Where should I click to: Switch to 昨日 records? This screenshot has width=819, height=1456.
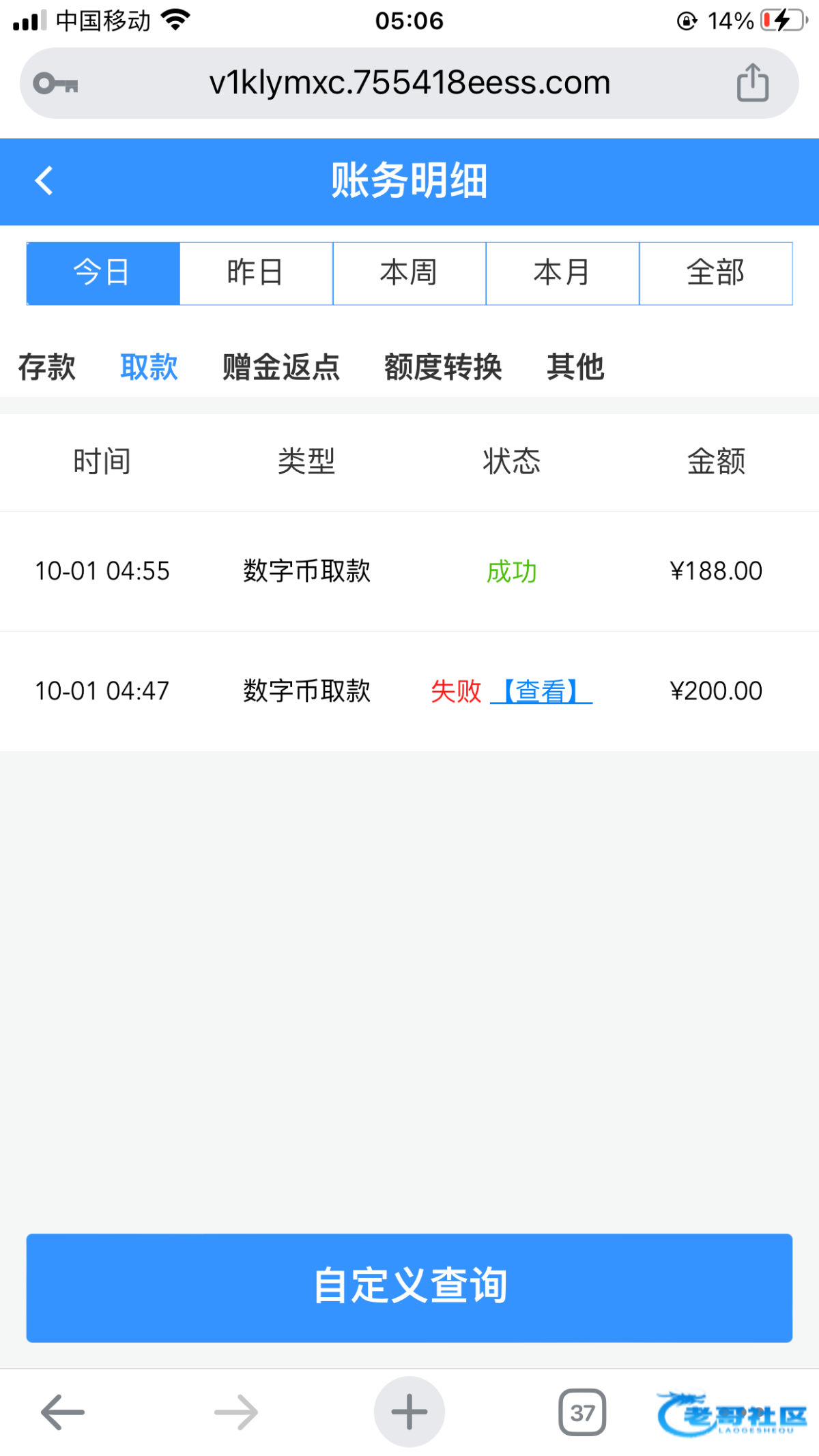[256, 273]
